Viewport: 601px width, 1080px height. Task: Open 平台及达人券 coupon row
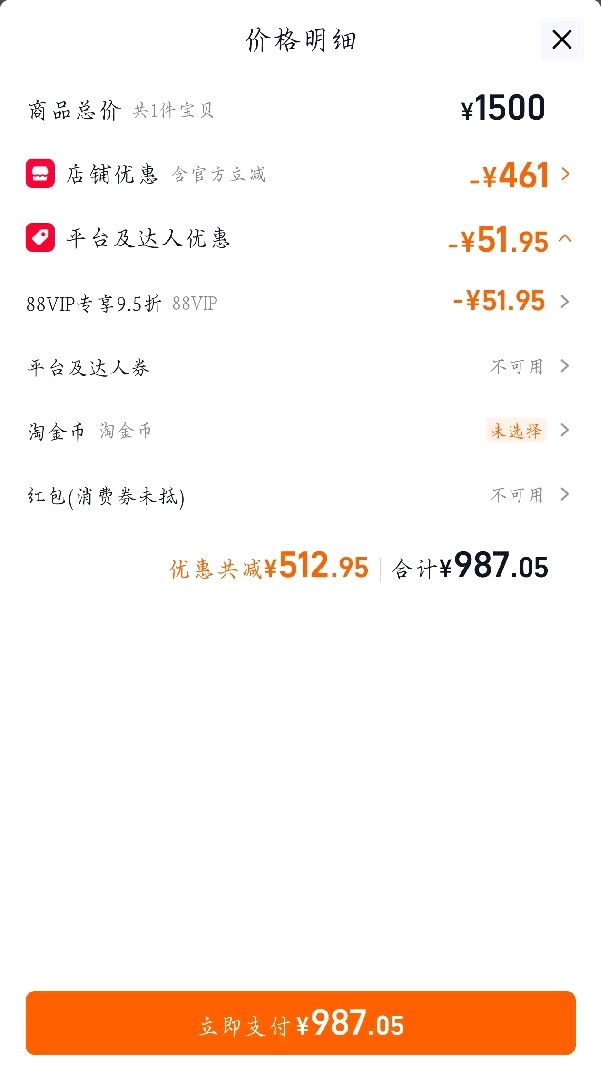tap(300, 366)
